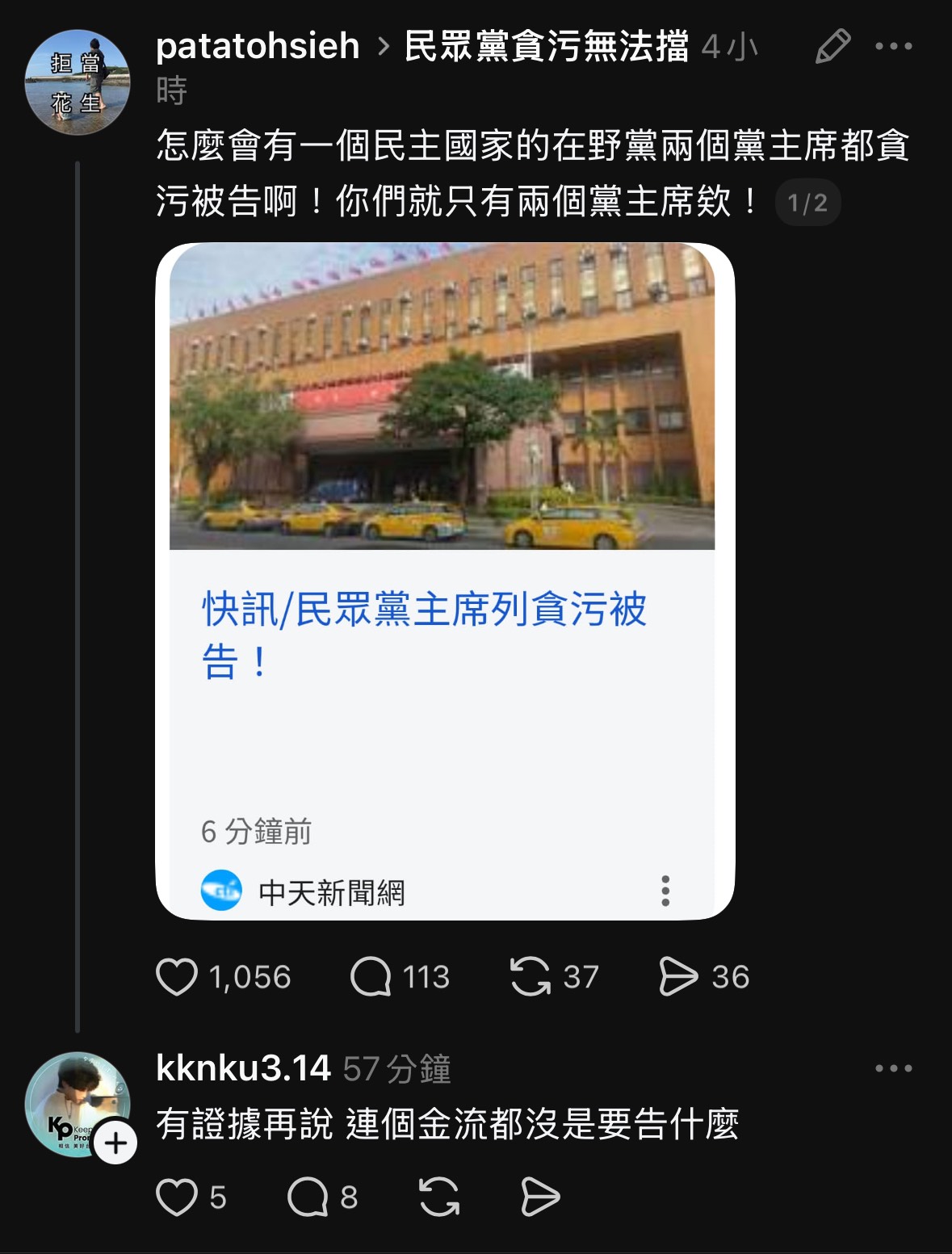The image size is (952, 1254).
Task: Share kknku3.14's reply via the send icon
Action: pyautogui.click(x=539, y=1197)
